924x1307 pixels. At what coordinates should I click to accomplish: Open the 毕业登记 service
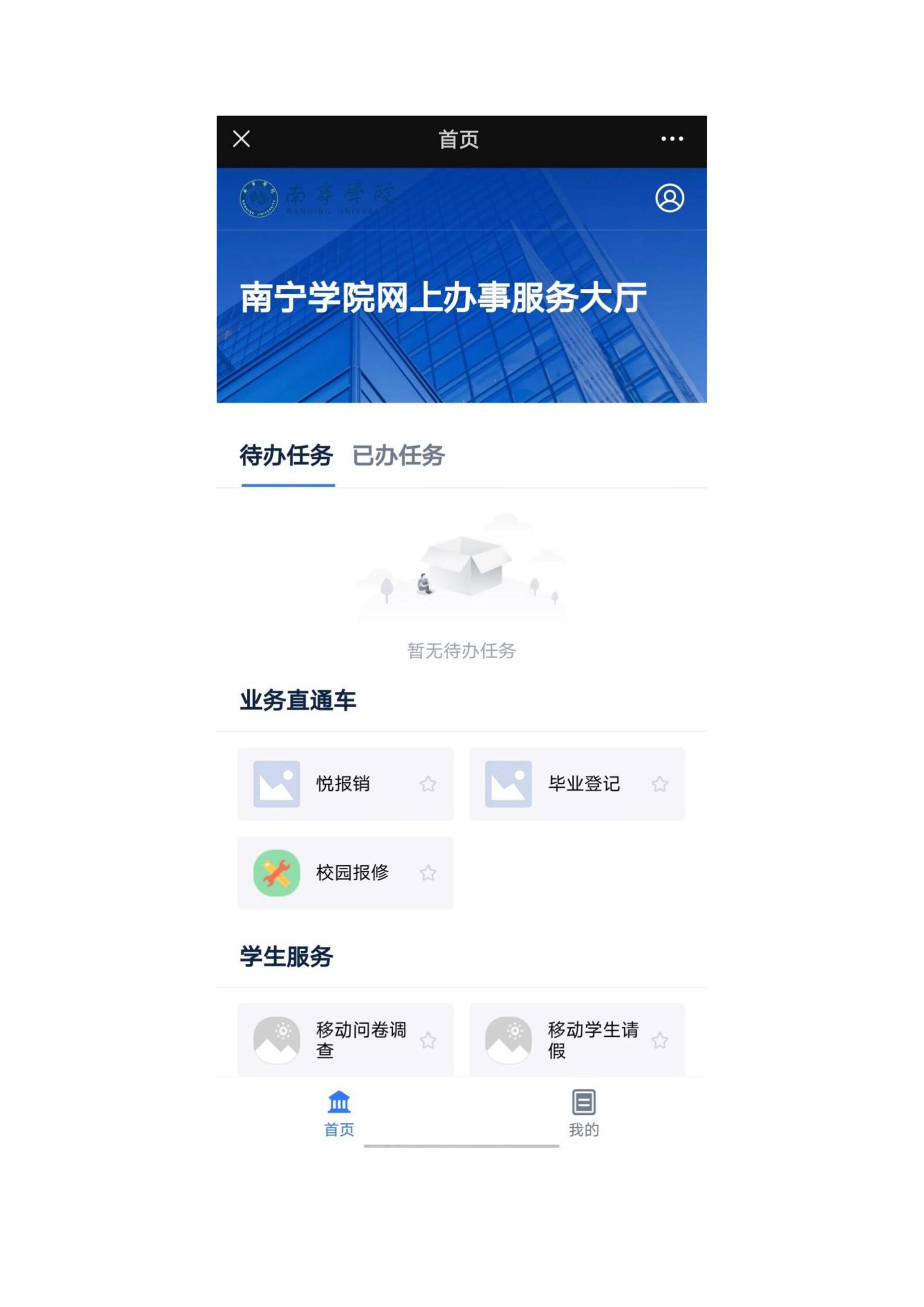583,784
